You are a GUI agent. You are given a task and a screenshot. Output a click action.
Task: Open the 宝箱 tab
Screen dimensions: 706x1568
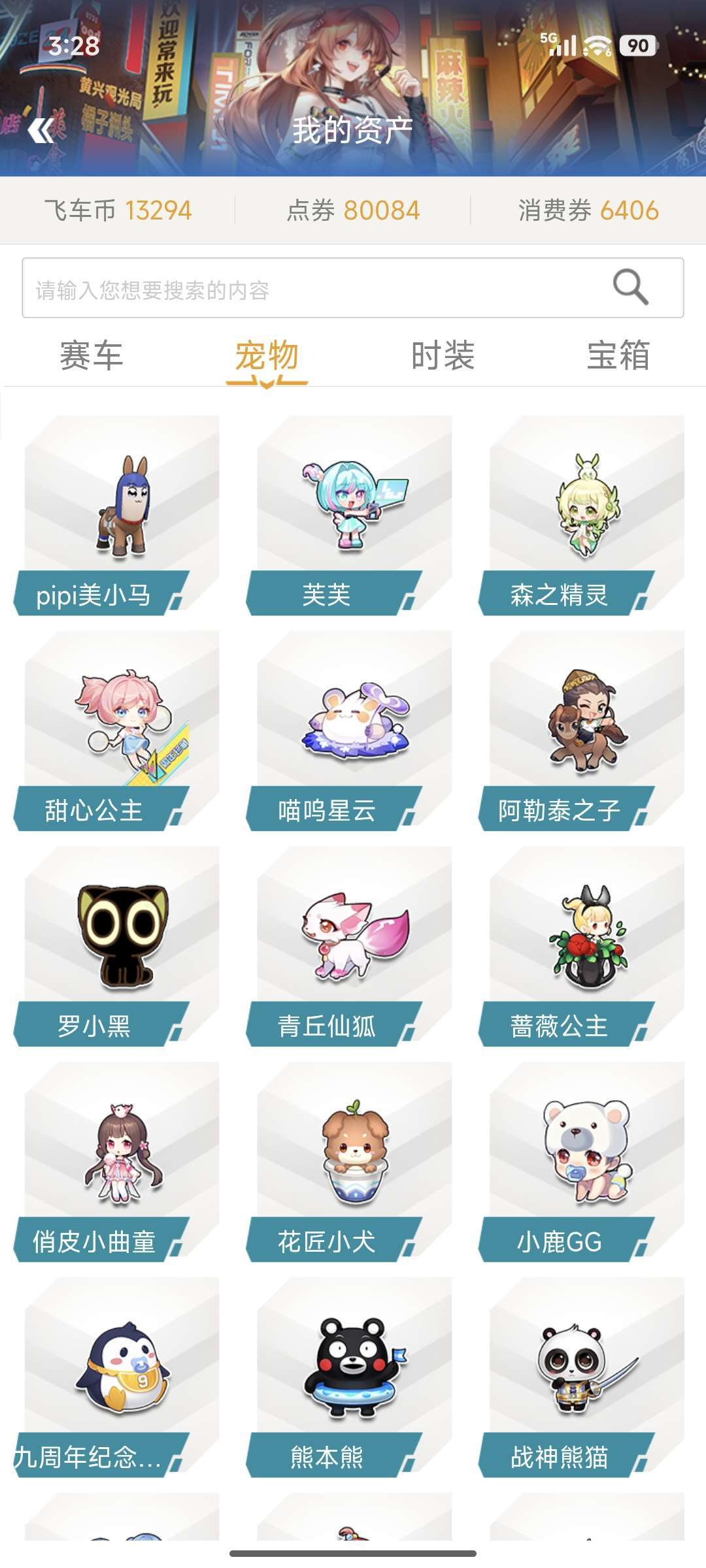tap(618, 356)
